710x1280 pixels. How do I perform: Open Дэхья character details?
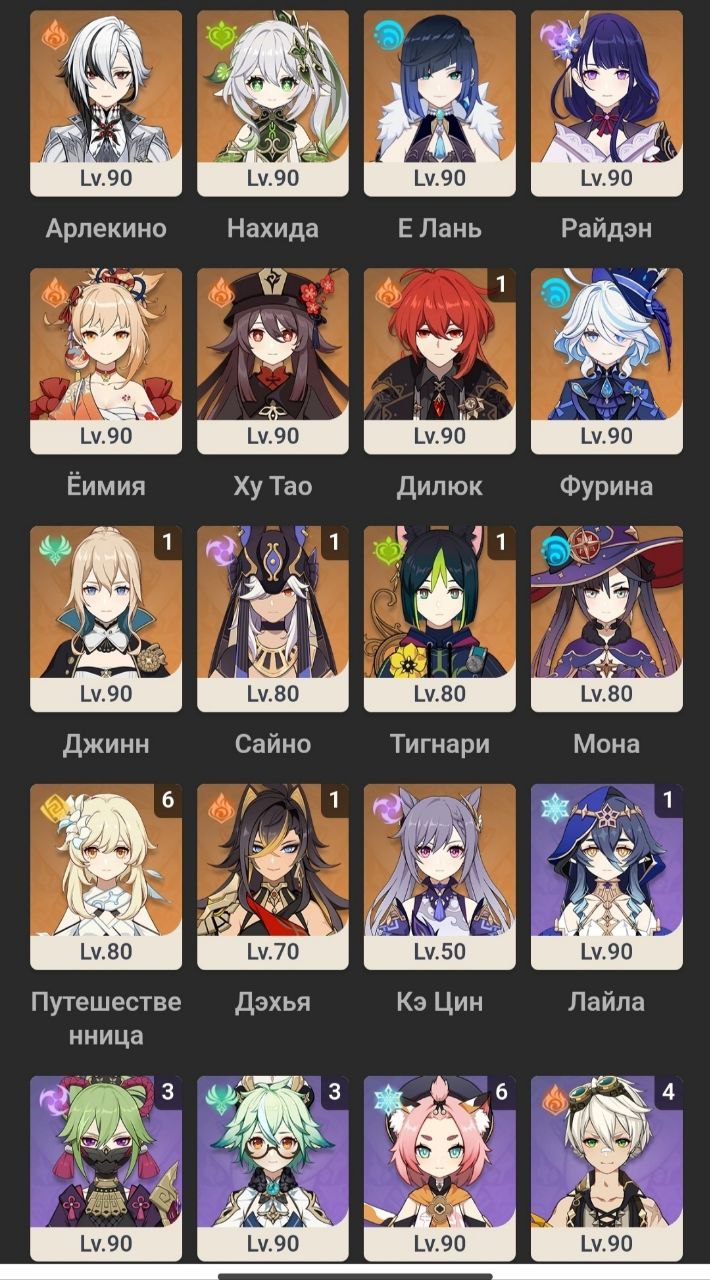point(273,874)
